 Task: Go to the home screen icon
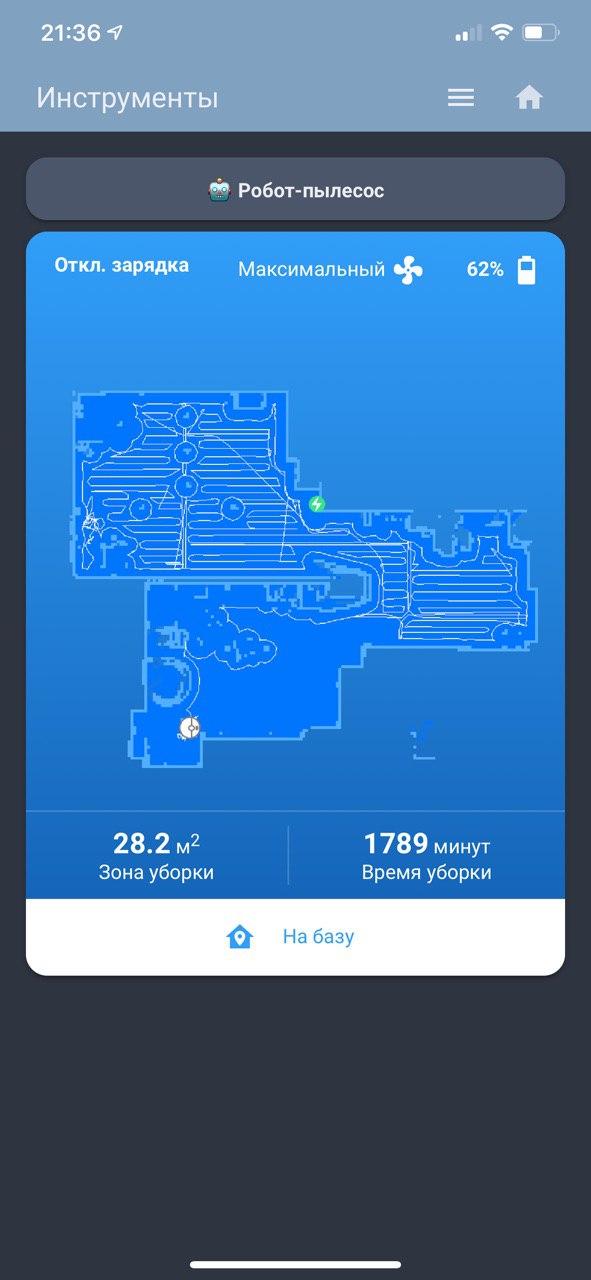pos(529,97)
